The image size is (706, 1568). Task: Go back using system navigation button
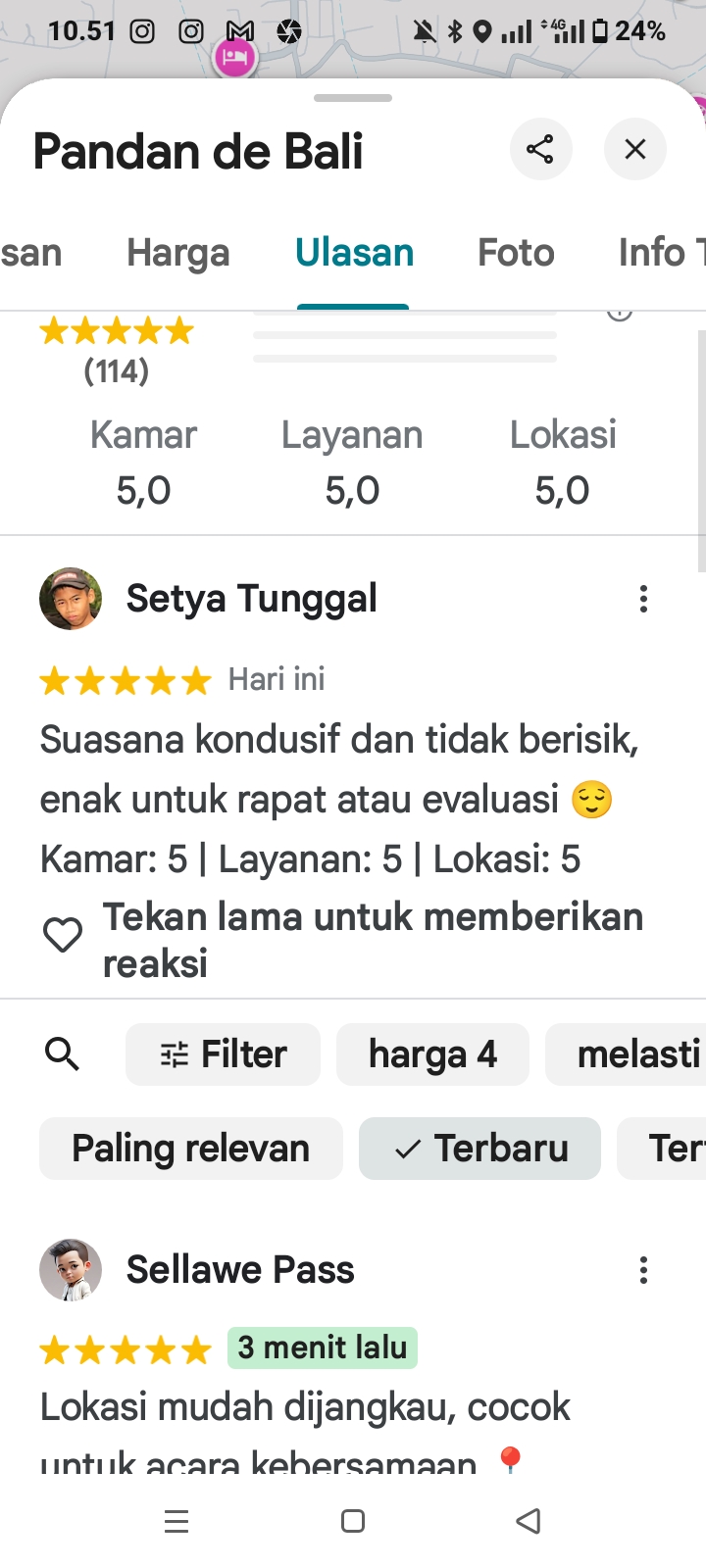pyautogui.click(x=529, y=1521)
